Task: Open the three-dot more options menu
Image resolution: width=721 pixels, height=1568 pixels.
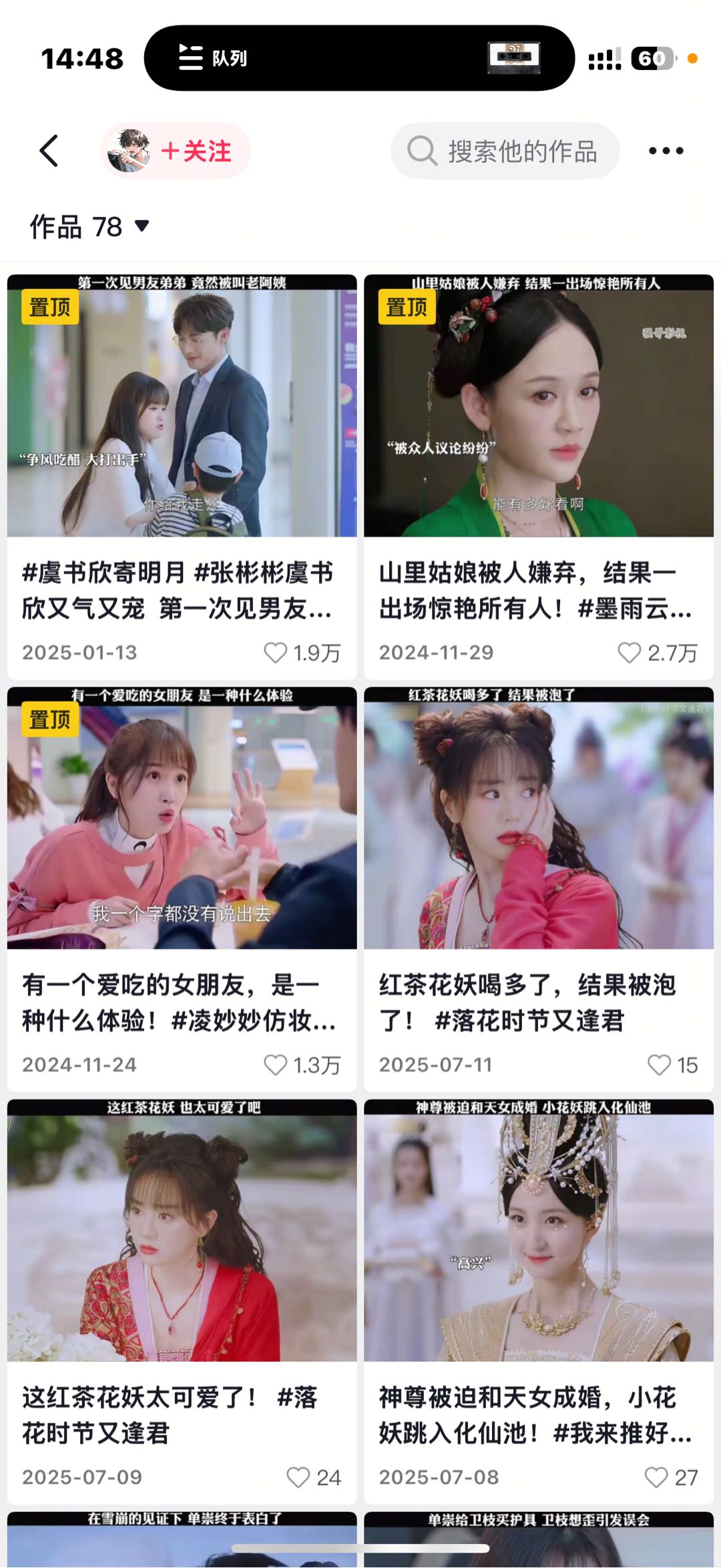Action: tap(666, 150)
